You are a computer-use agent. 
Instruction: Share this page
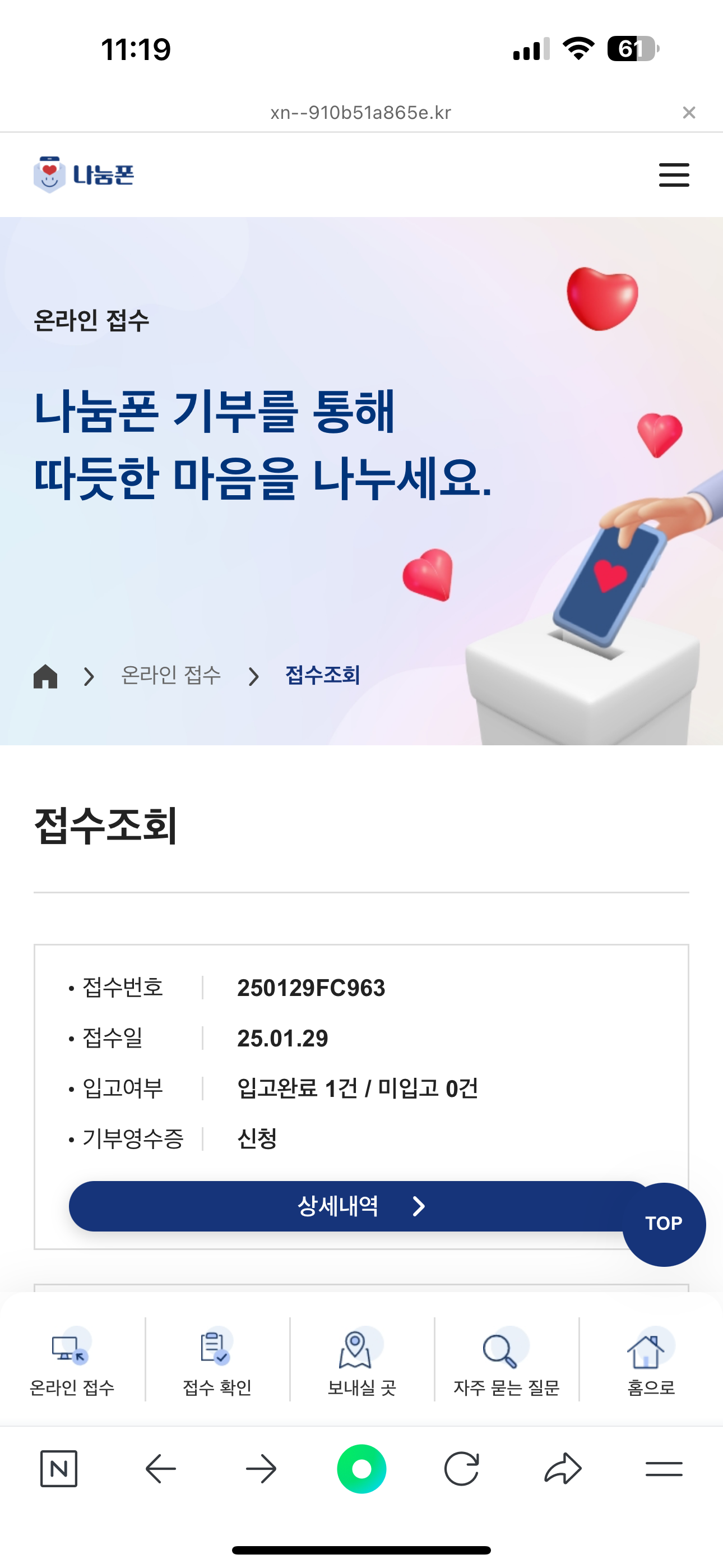point(563,1469)
